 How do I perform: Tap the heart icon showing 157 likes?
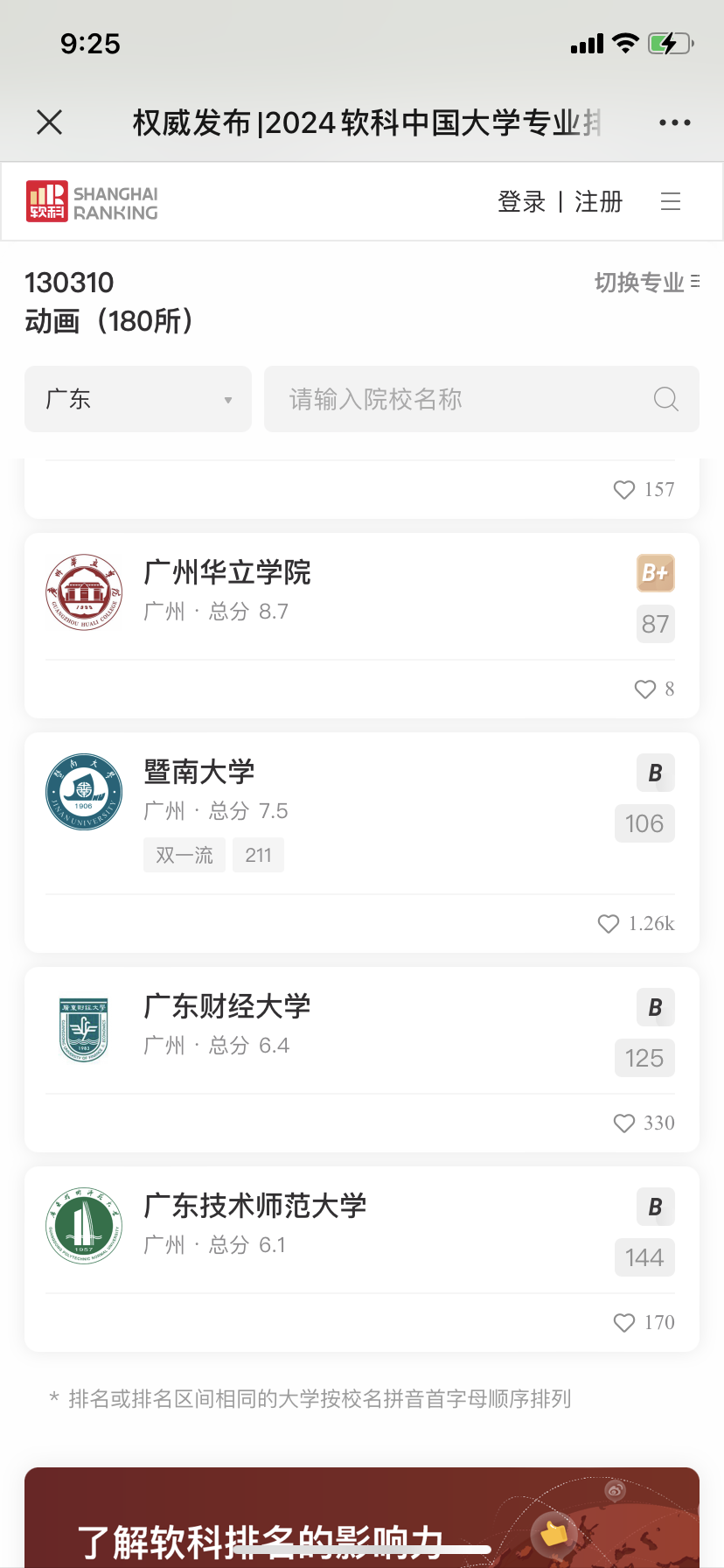[x=624, y=490]
